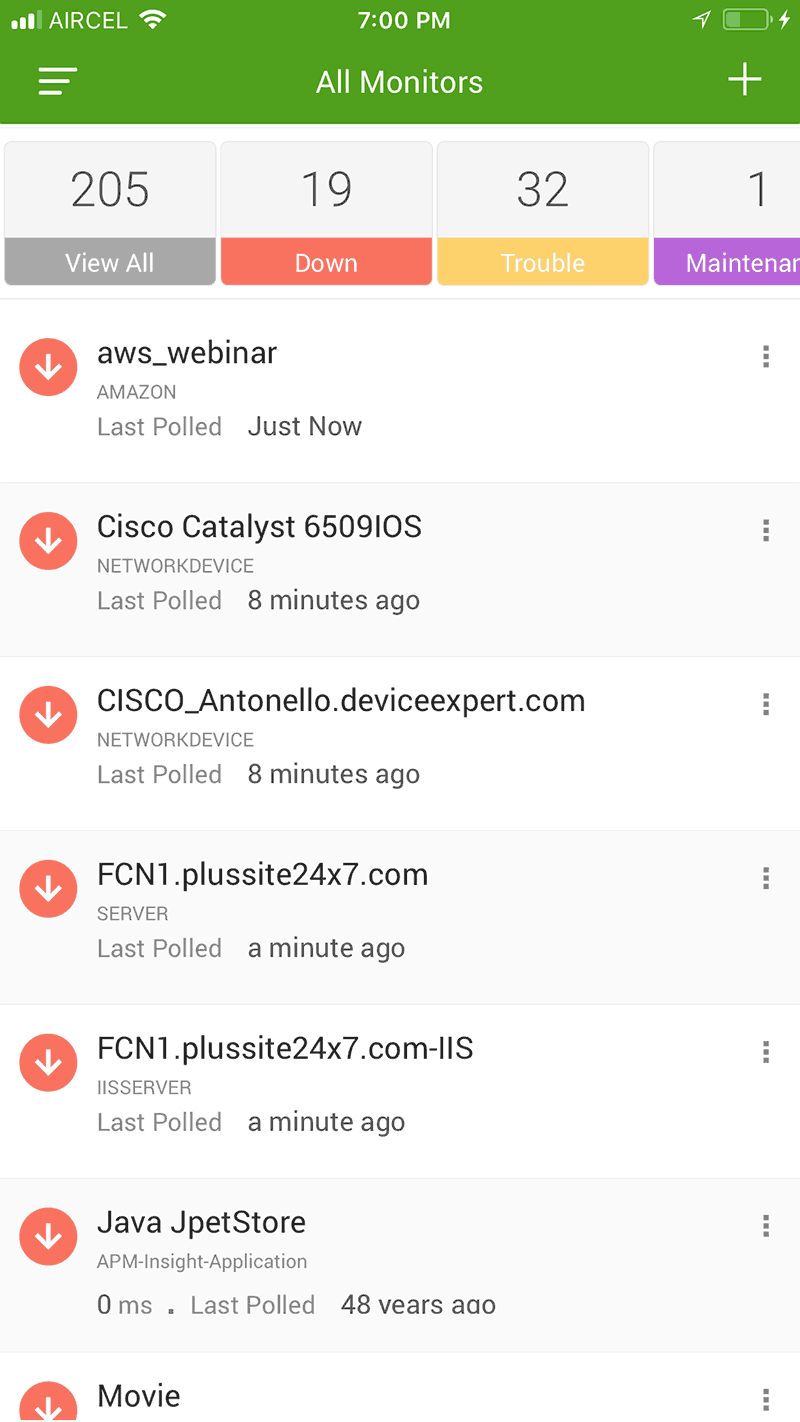Select the View All monitors tab
Image resolution: width=800 pixels, height=1422 pixels.
109,213
